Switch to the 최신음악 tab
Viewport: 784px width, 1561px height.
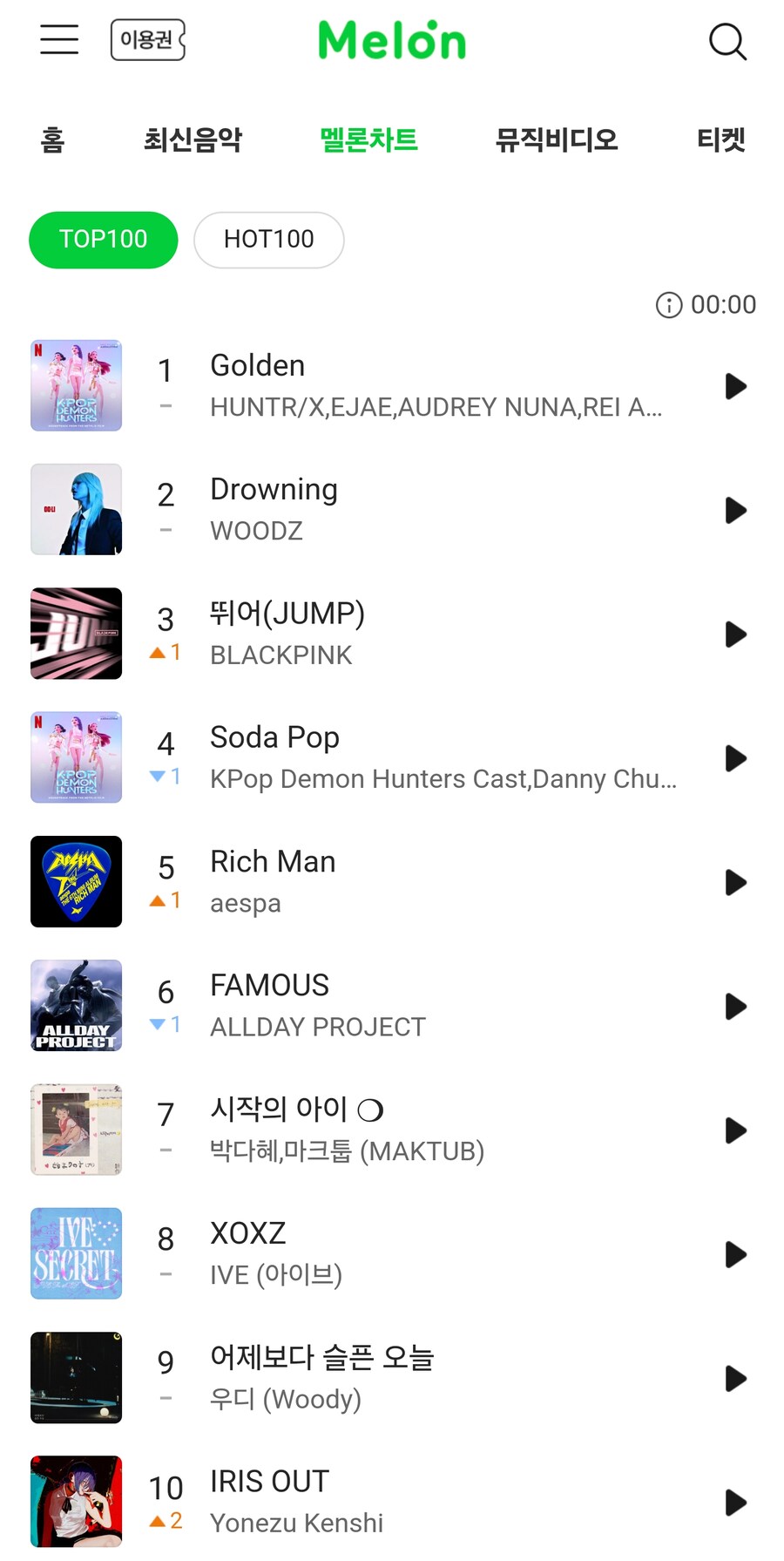pos(193,139)
